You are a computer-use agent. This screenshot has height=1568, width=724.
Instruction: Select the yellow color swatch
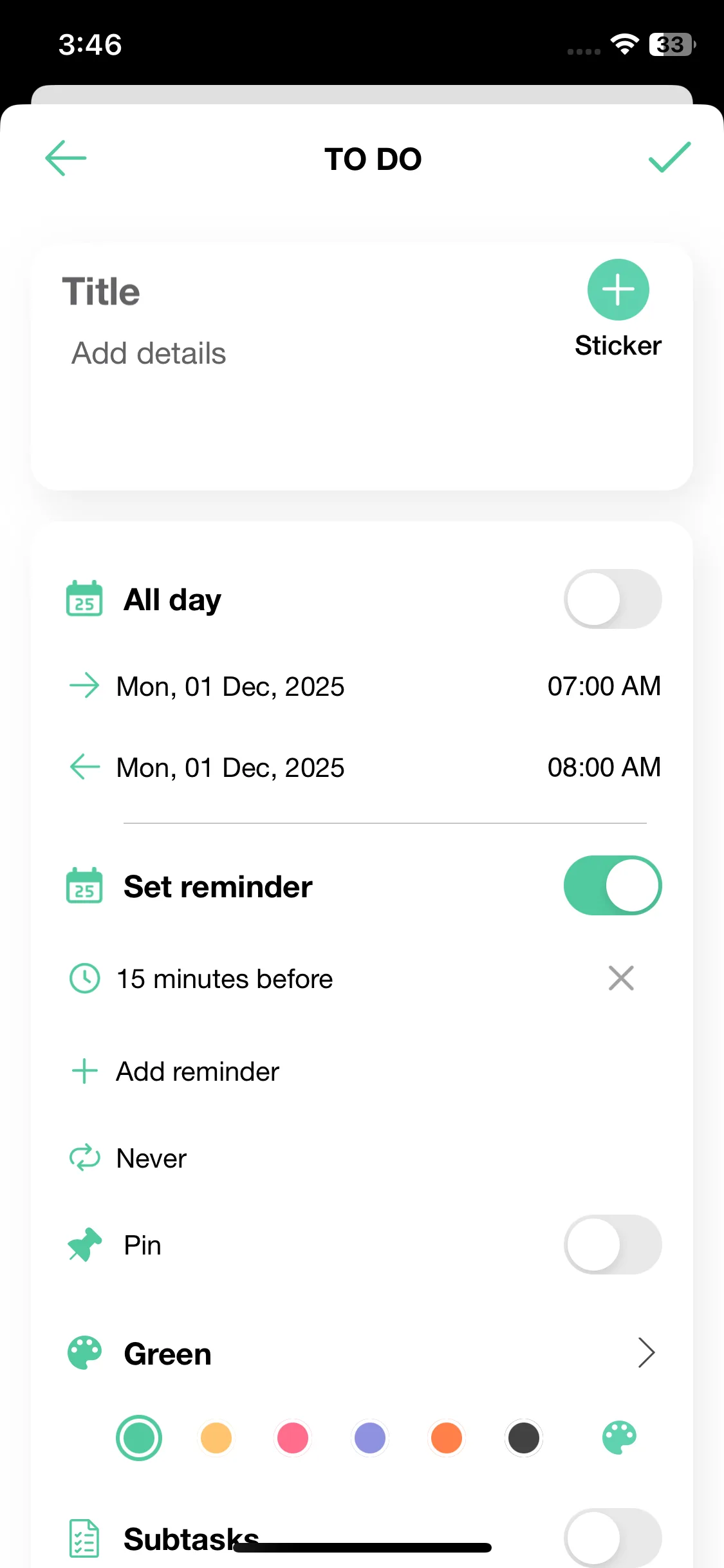pos(216,1438)
